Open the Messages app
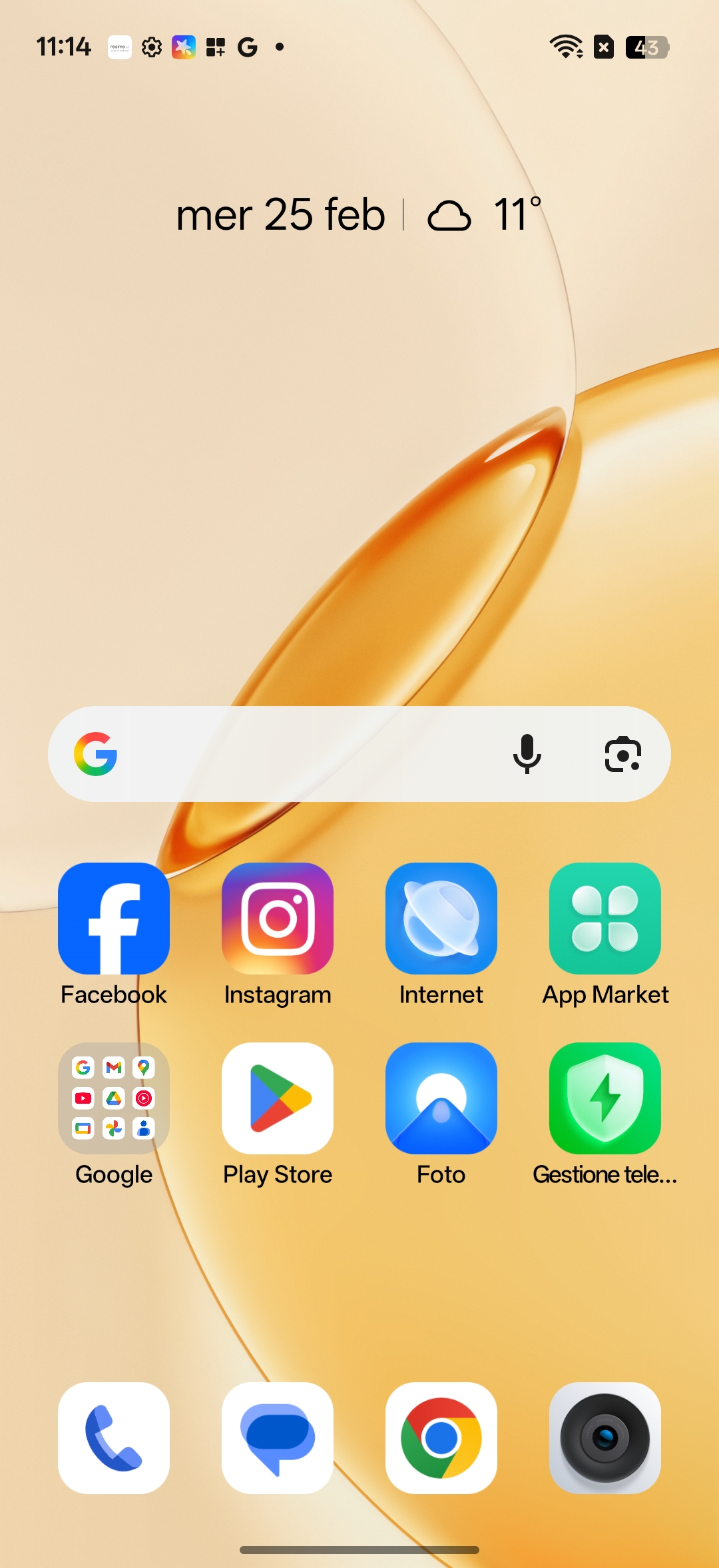Viewport: 719px width, 1568px height. 278,1438
